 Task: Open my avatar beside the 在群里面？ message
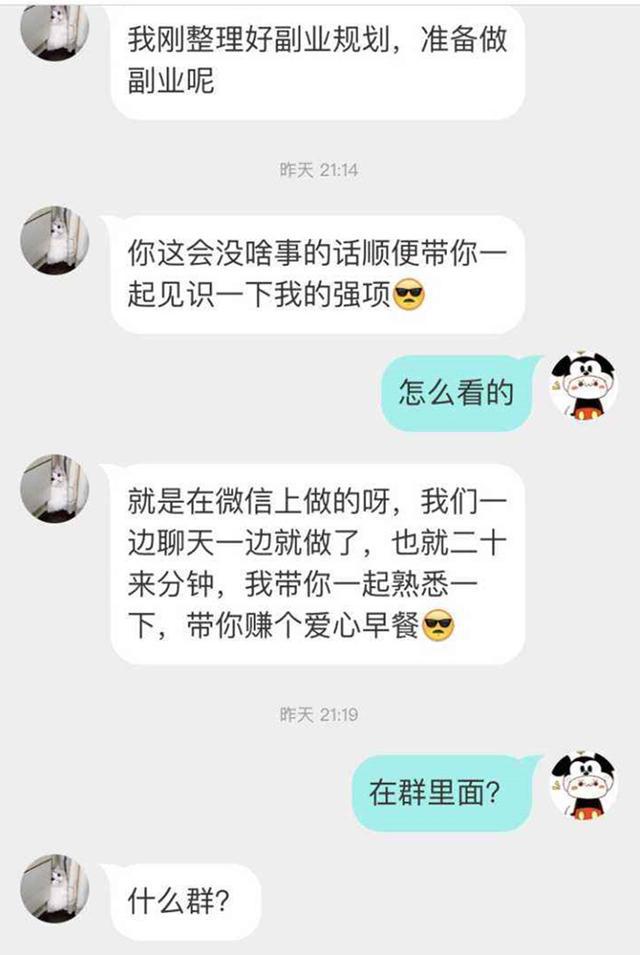(583, 786)
